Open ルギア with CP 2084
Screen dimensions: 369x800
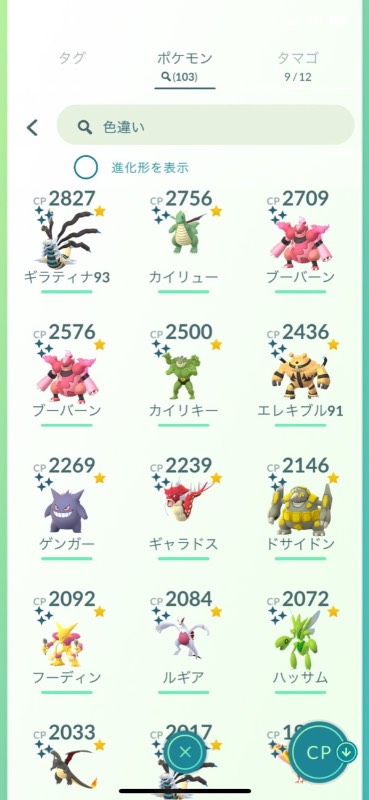184,641
